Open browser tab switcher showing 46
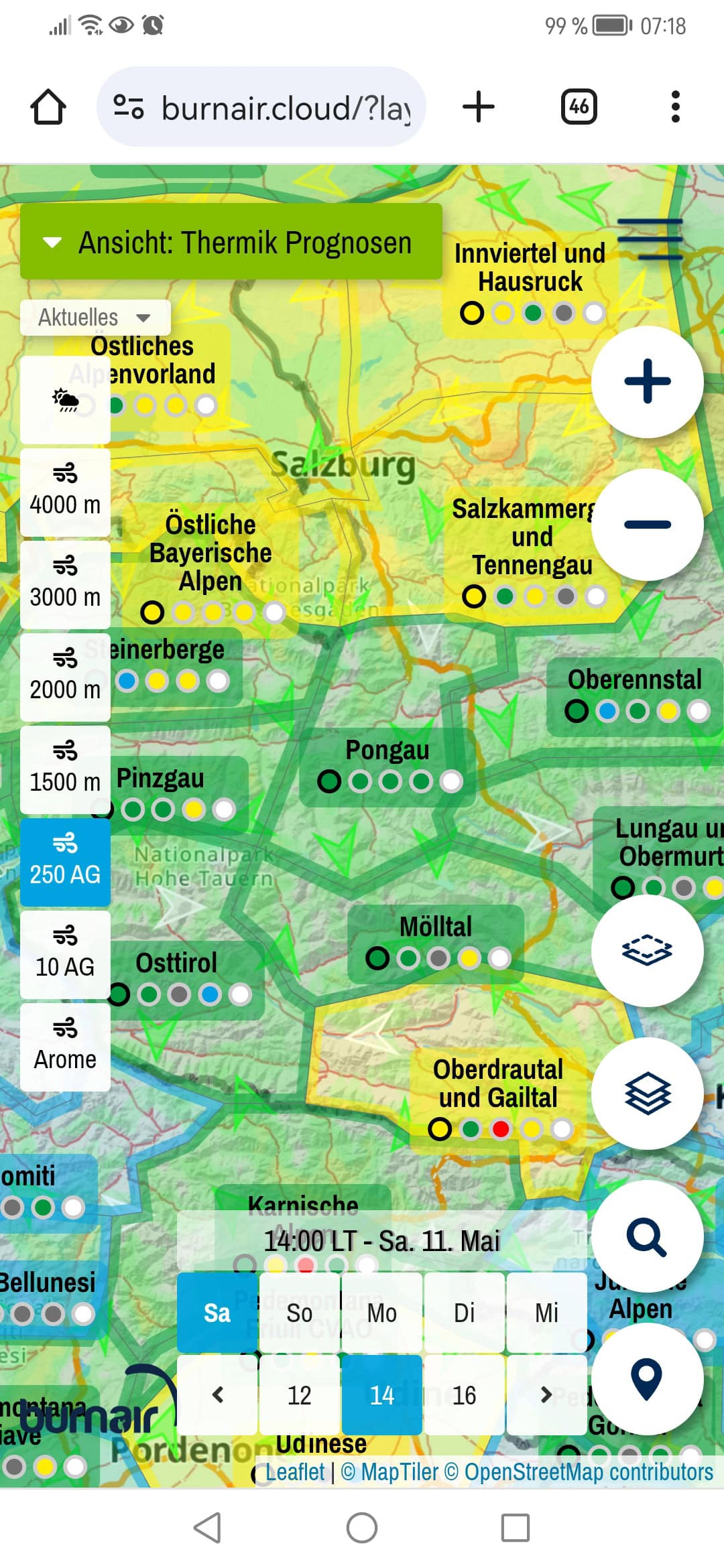 579,107
